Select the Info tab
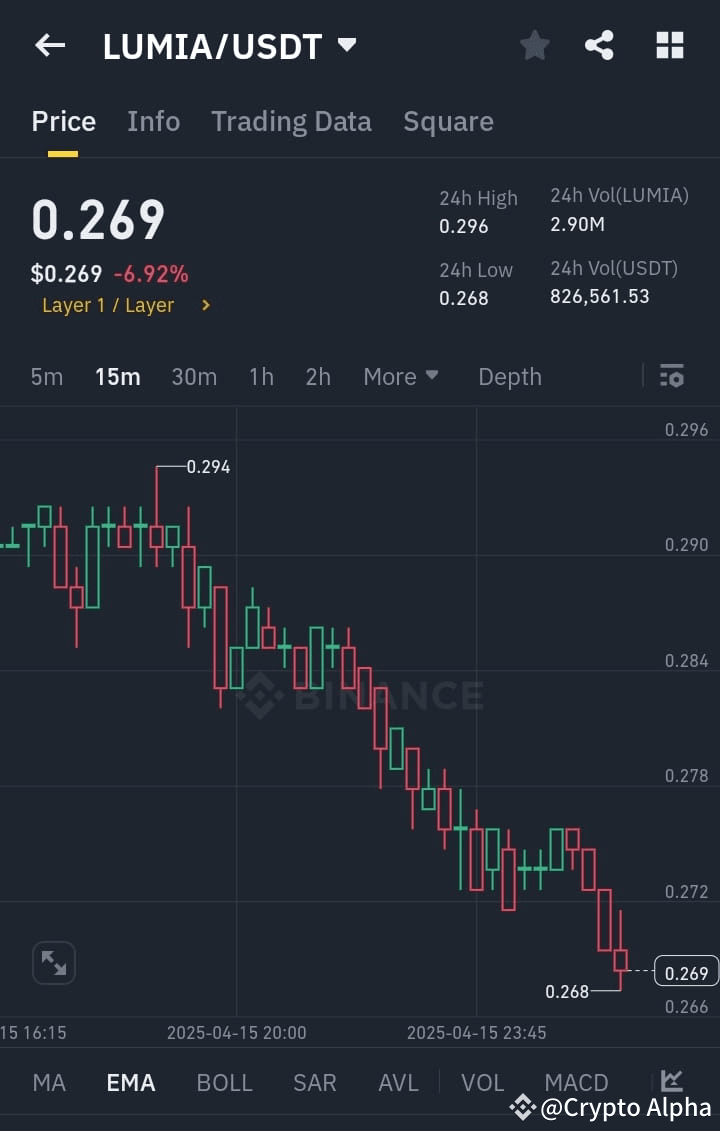Screen dimensions: 720x1131 click(153, 121)
